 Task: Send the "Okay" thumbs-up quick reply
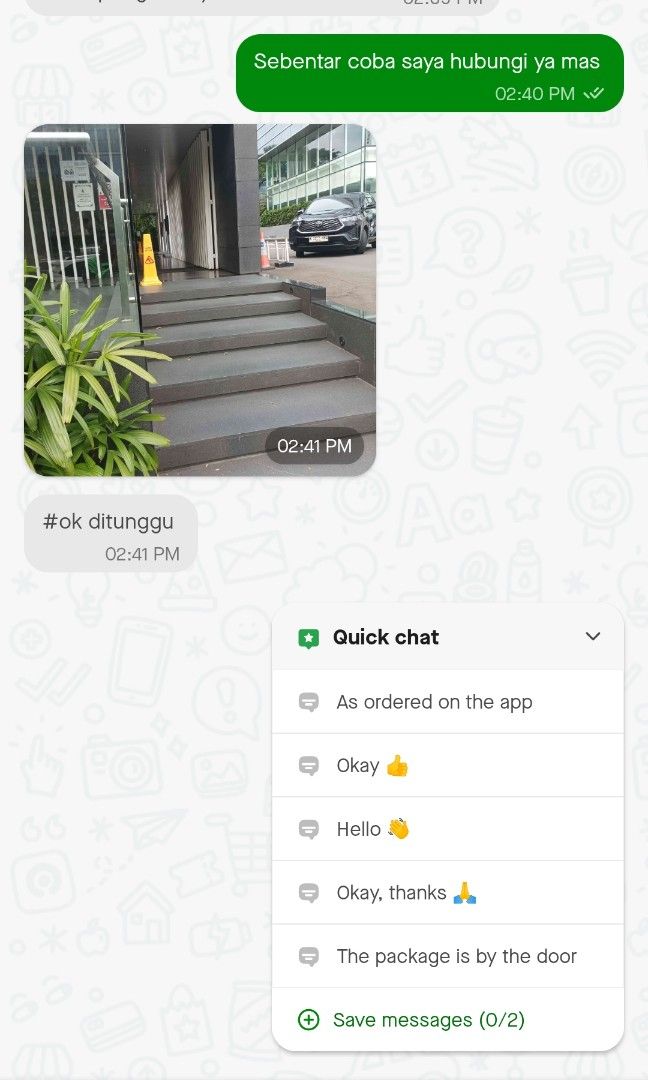tap(448, 765)
